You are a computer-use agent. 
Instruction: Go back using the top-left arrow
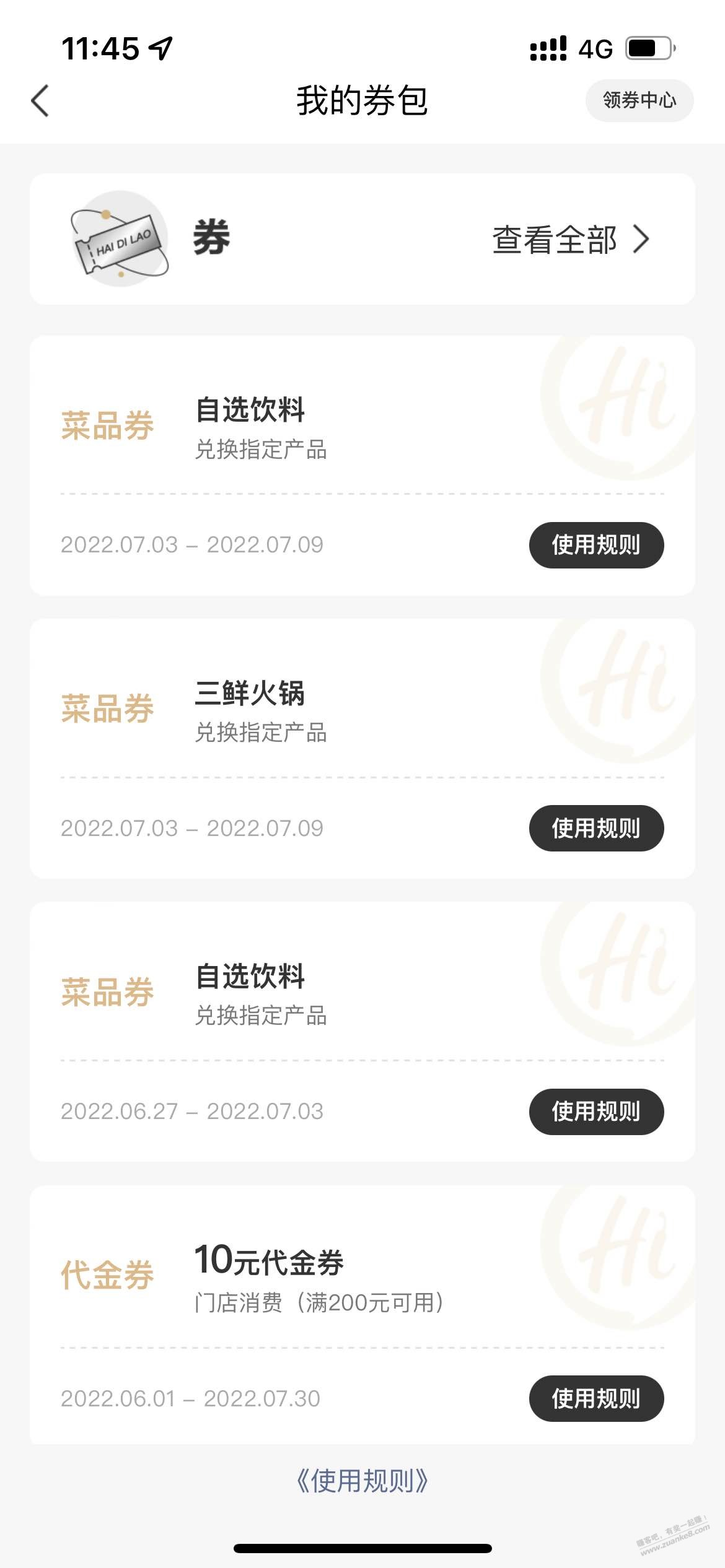40,100
